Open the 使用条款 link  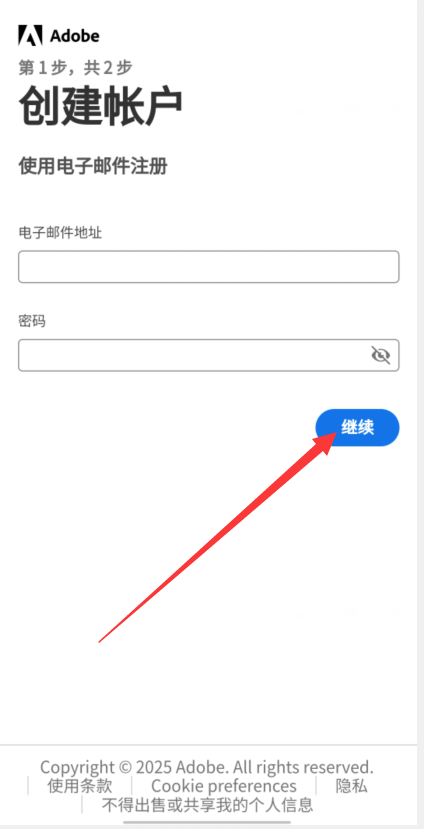pos(80,786)
